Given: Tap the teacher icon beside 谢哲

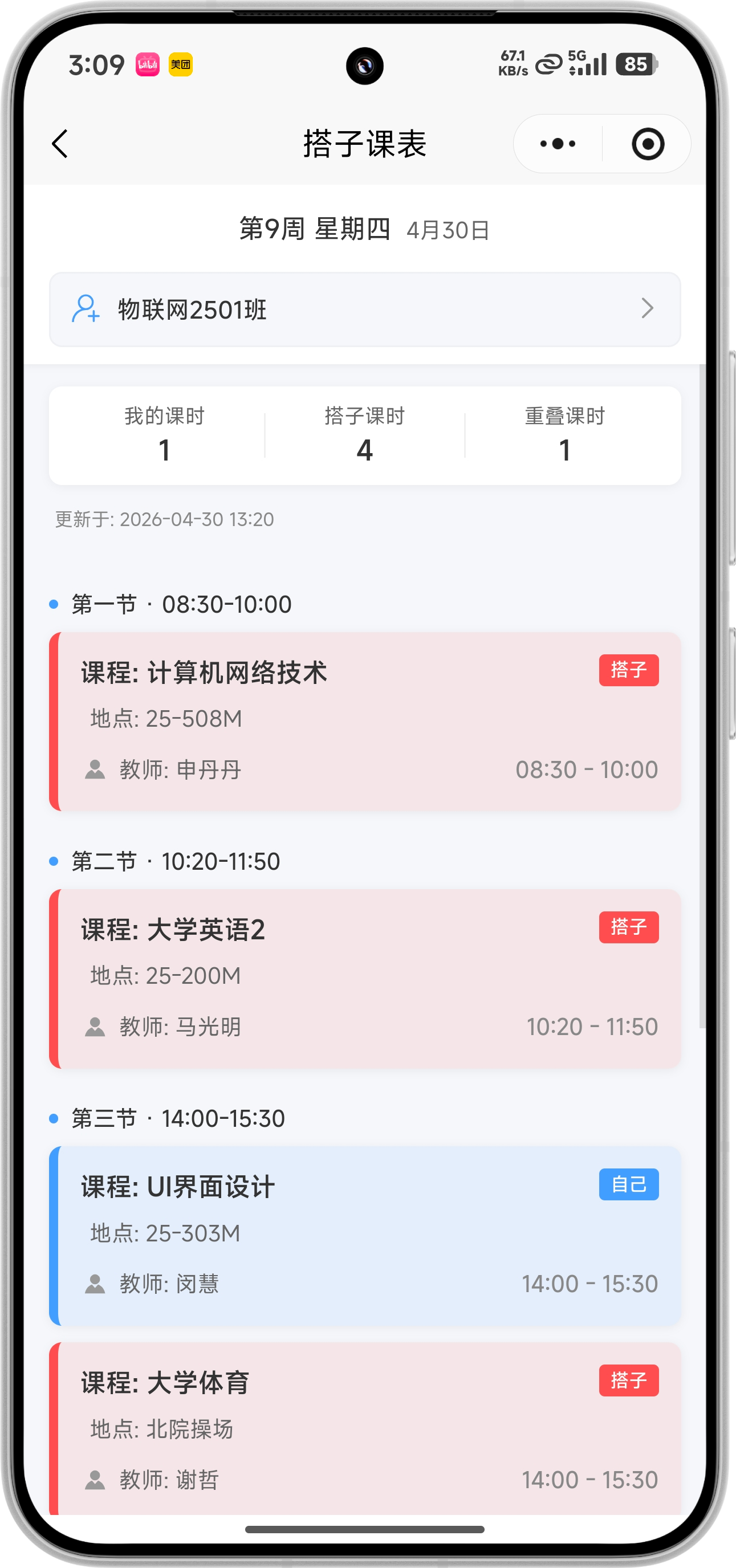Looking at the screenshot, I should [96, 1479].
